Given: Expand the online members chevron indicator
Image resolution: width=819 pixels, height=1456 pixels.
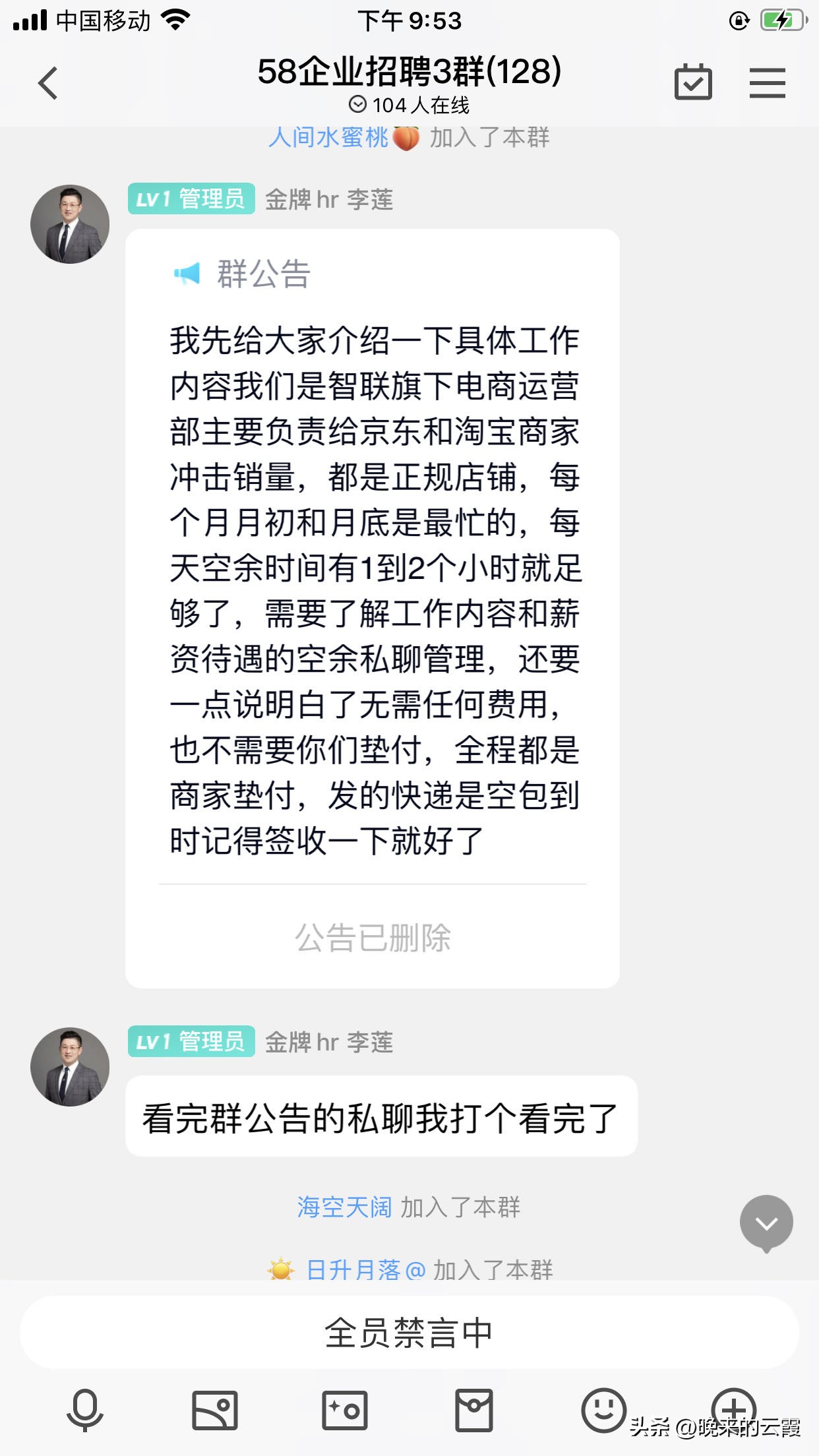Looking at the screenshot, I should 358,104.
